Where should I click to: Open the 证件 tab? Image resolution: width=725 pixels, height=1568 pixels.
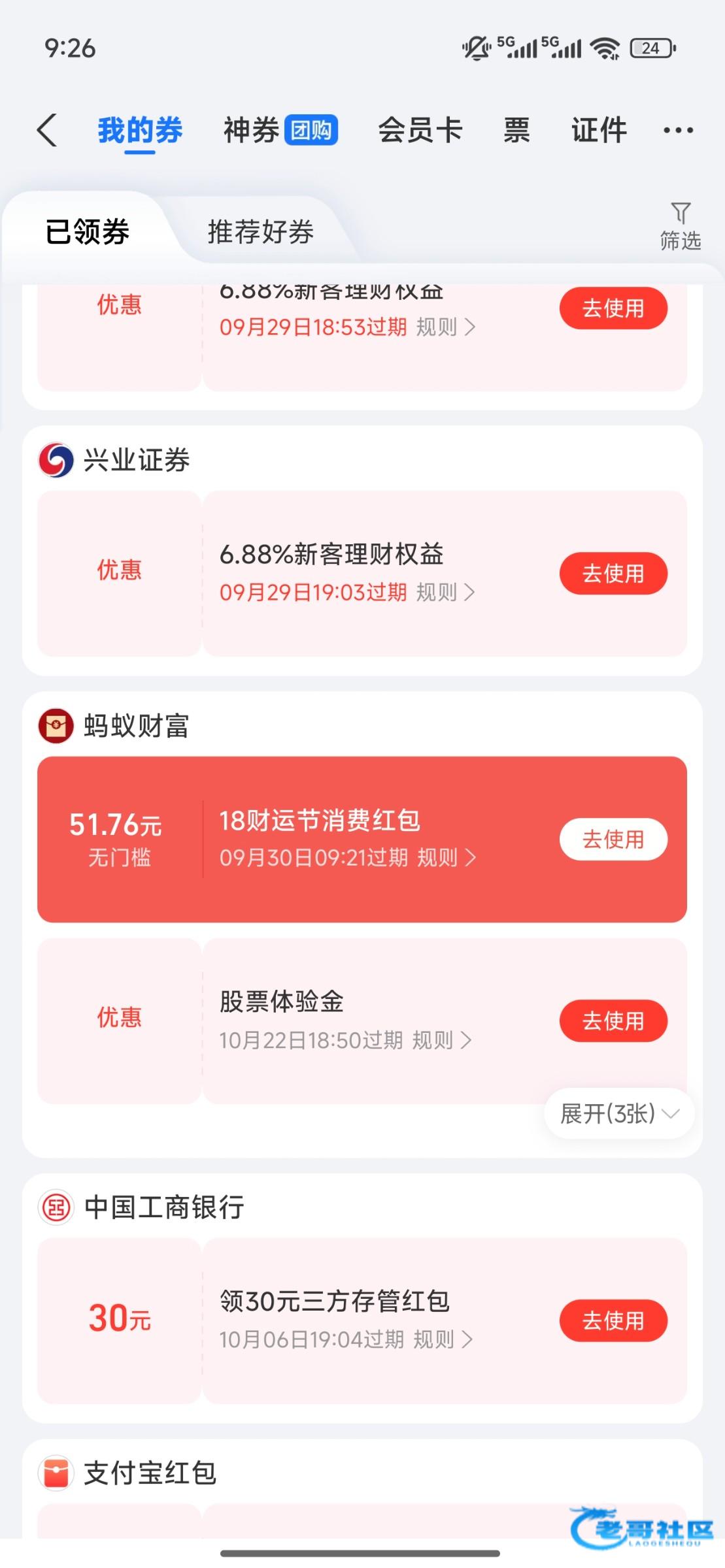click(x=599, y=130)
